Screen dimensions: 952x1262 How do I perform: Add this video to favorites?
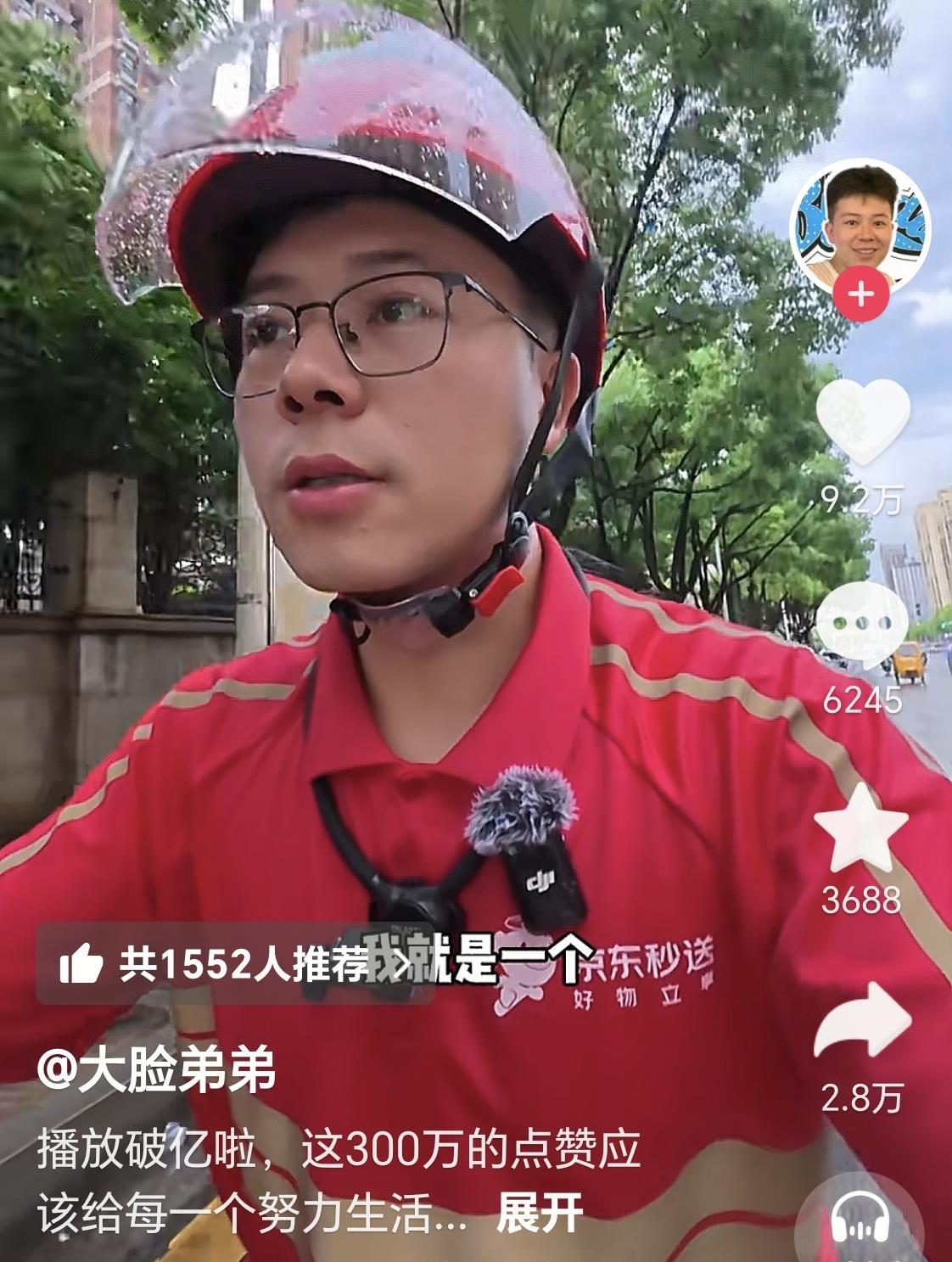click(x=862, y=830)
